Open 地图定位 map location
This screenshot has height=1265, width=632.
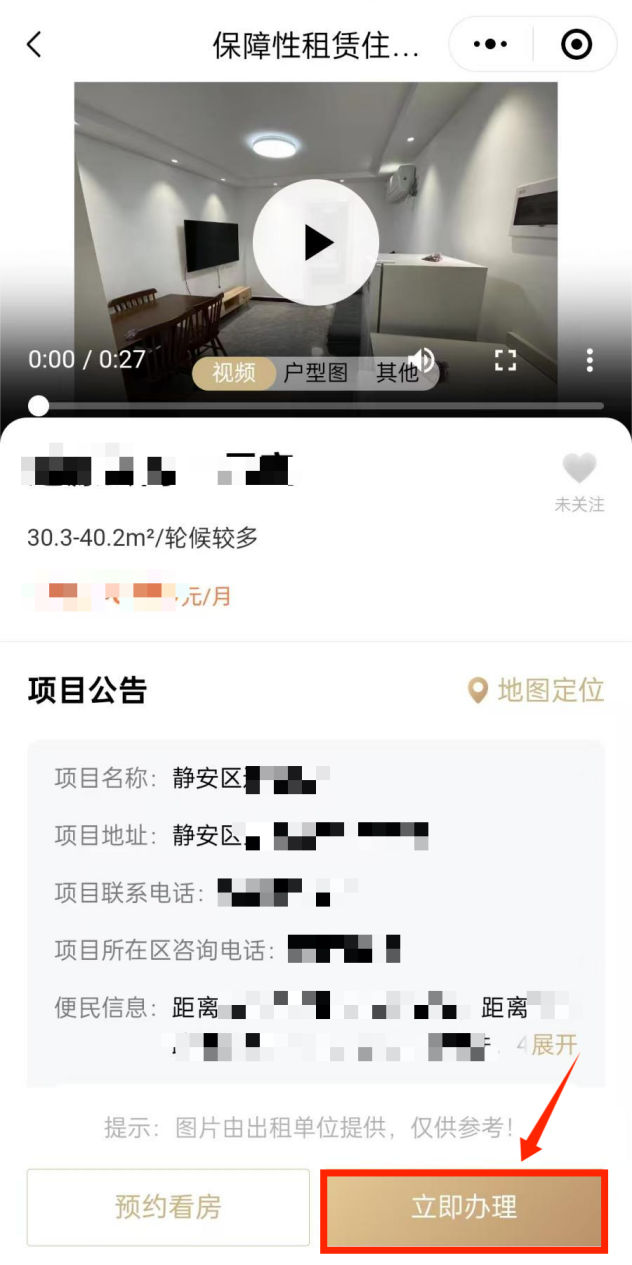pos(537,690)
